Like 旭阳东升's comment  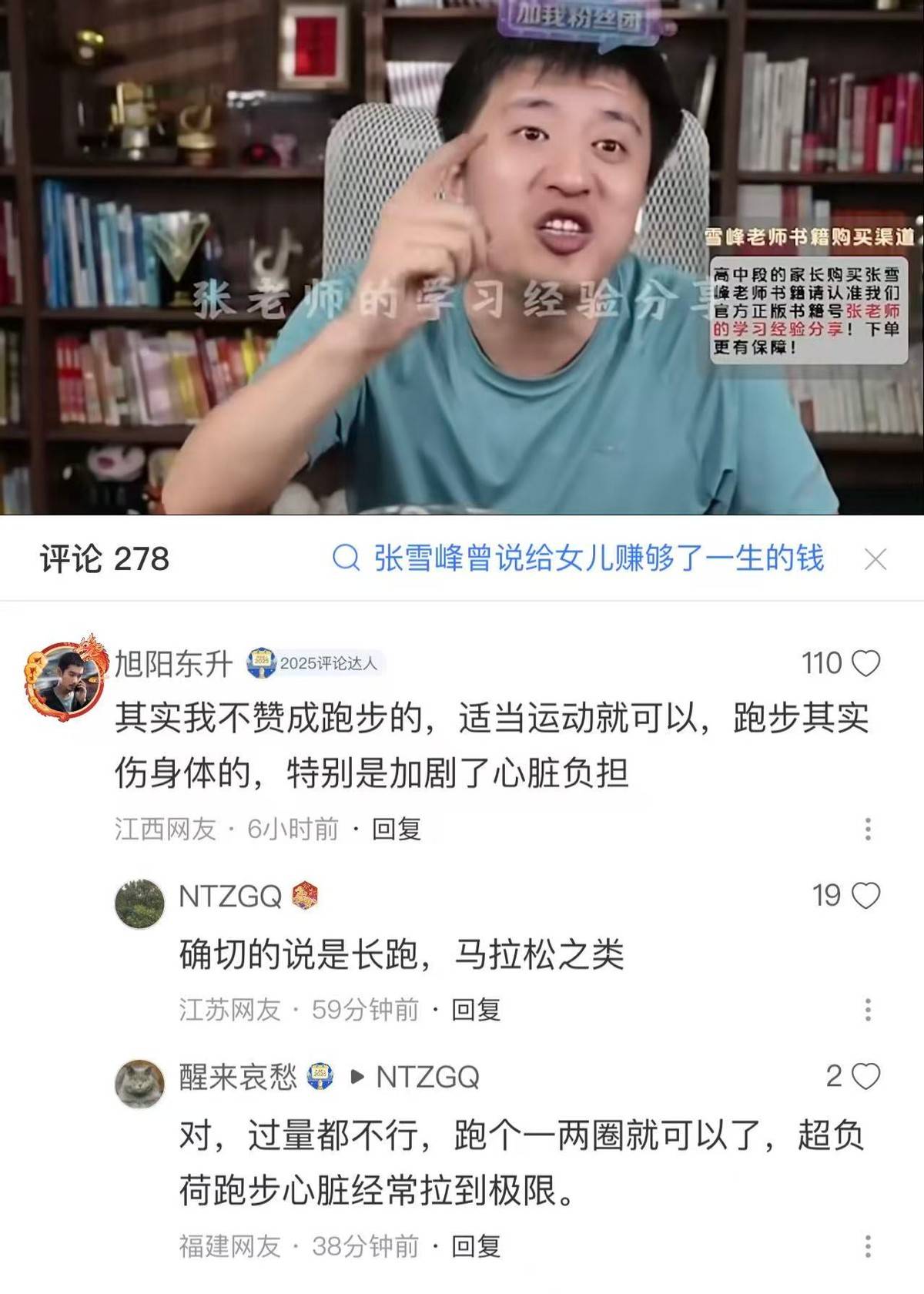coord(865,663)
